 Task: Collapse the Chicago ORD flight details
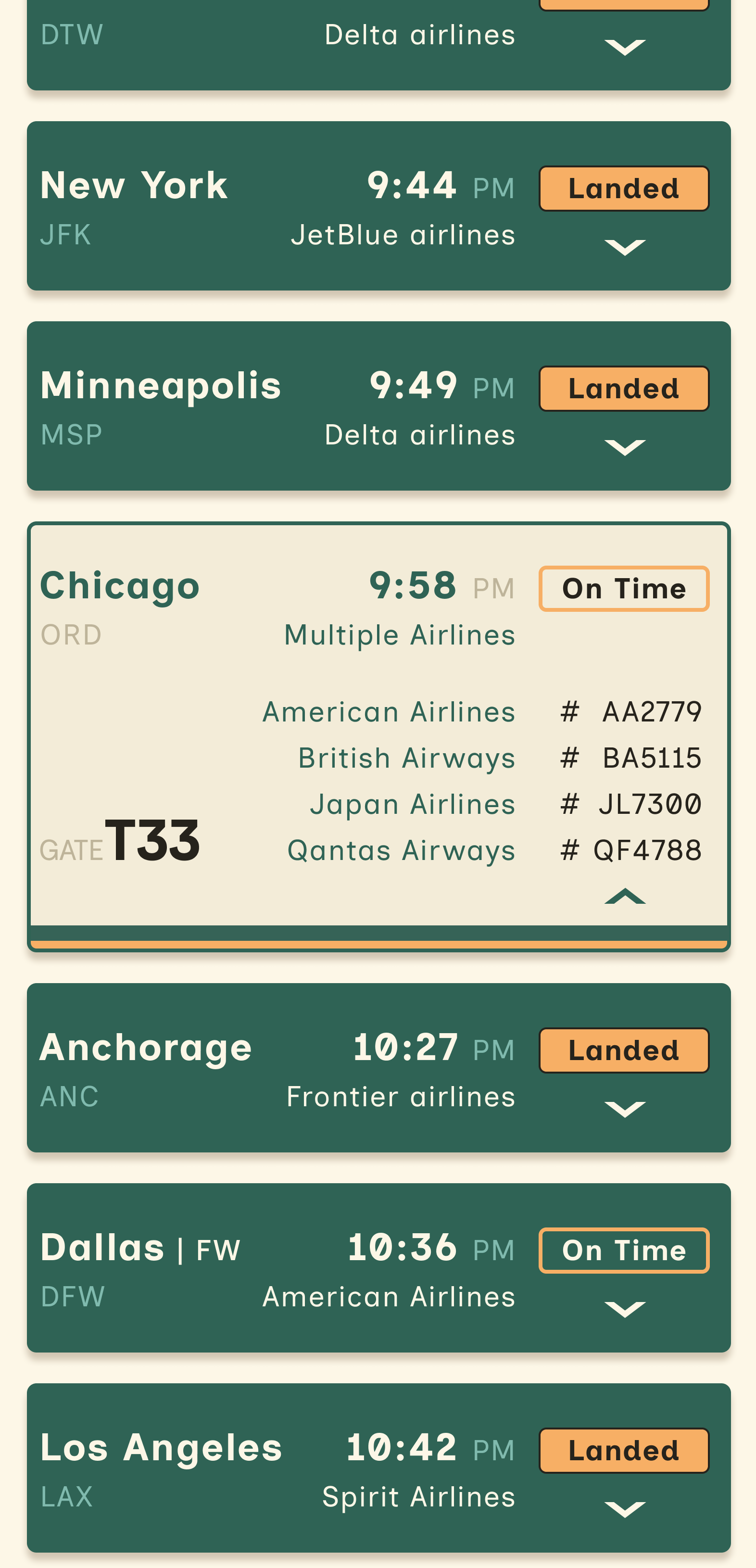click(625, 896)
